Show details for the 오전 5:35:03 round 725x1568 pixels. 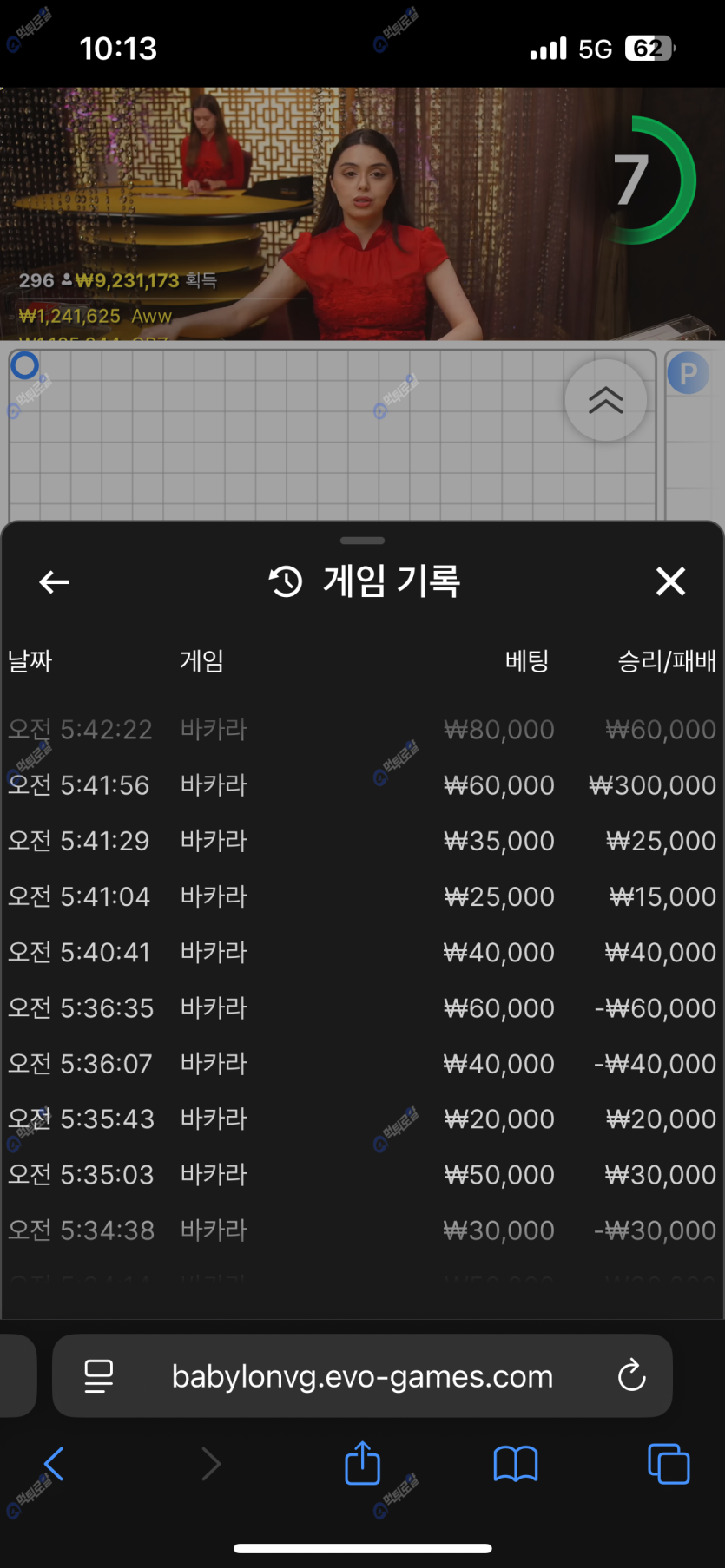pos(362,1174)
